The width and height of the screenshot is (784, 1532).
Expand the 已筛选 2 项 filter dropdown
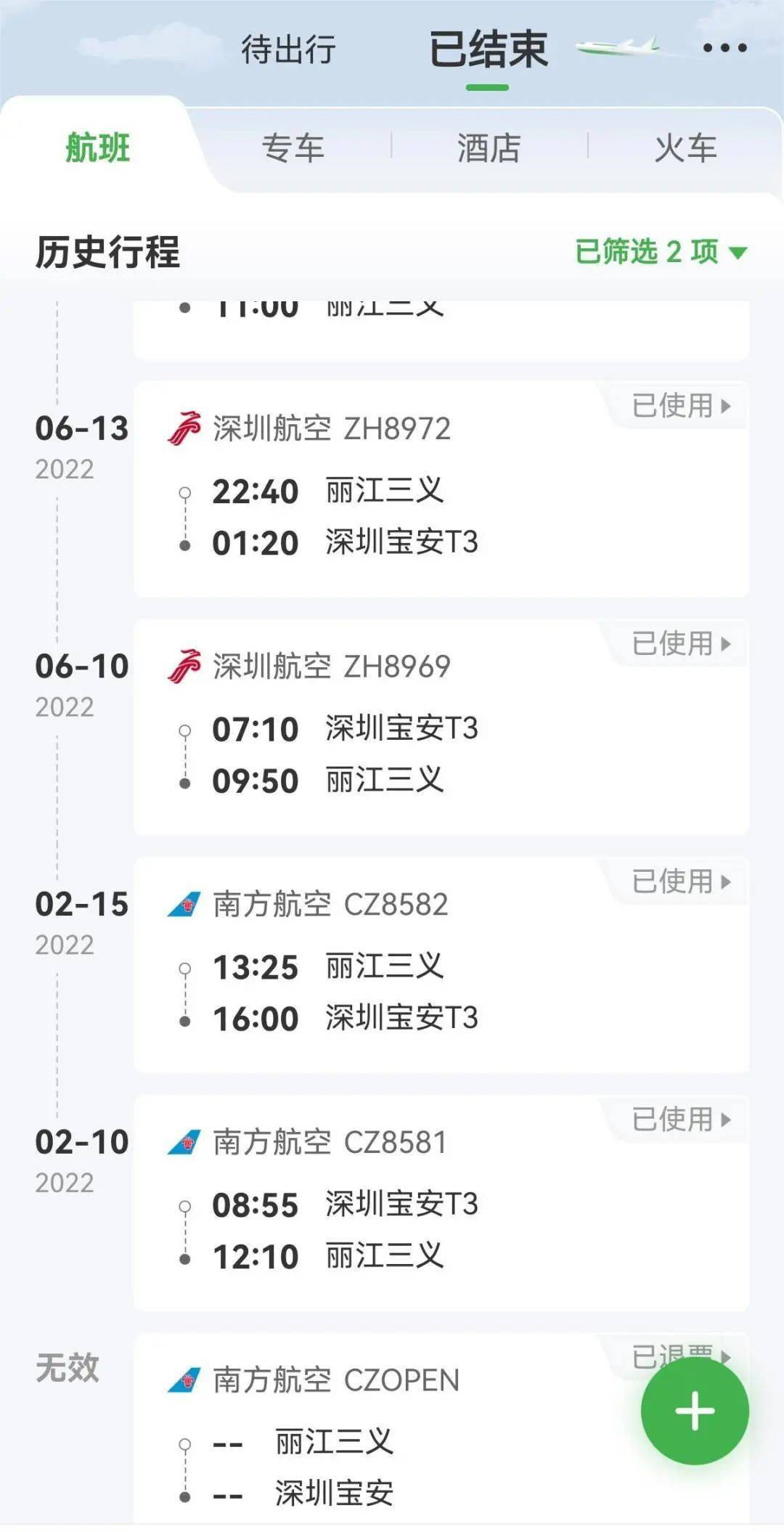click(x=661, y=252)
